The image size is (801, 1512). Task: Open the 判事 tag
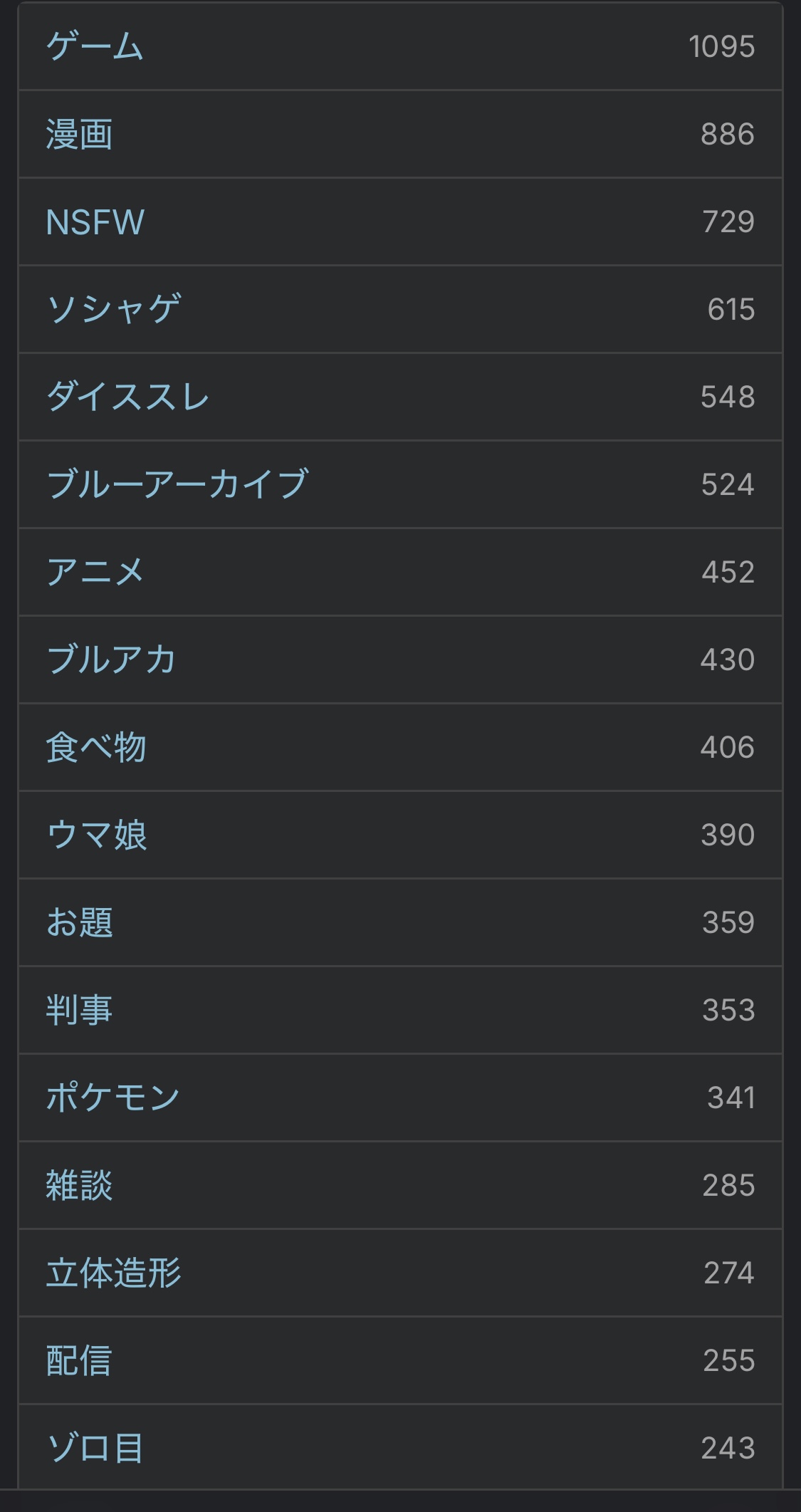point(79,1011)
